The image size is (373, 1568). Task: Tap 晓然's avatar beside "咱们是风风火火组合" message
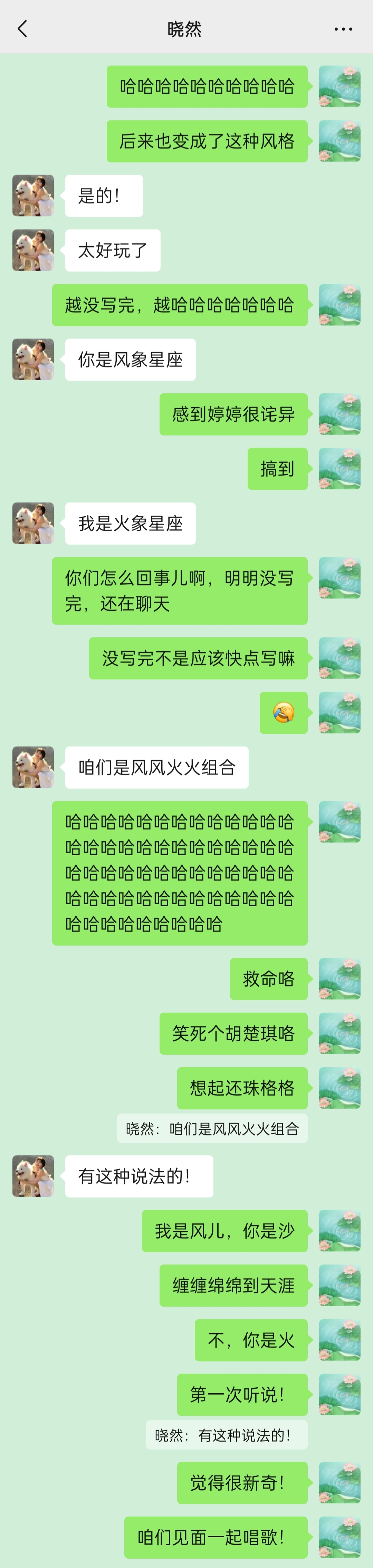pyautogui.click(x=34, y=767)
